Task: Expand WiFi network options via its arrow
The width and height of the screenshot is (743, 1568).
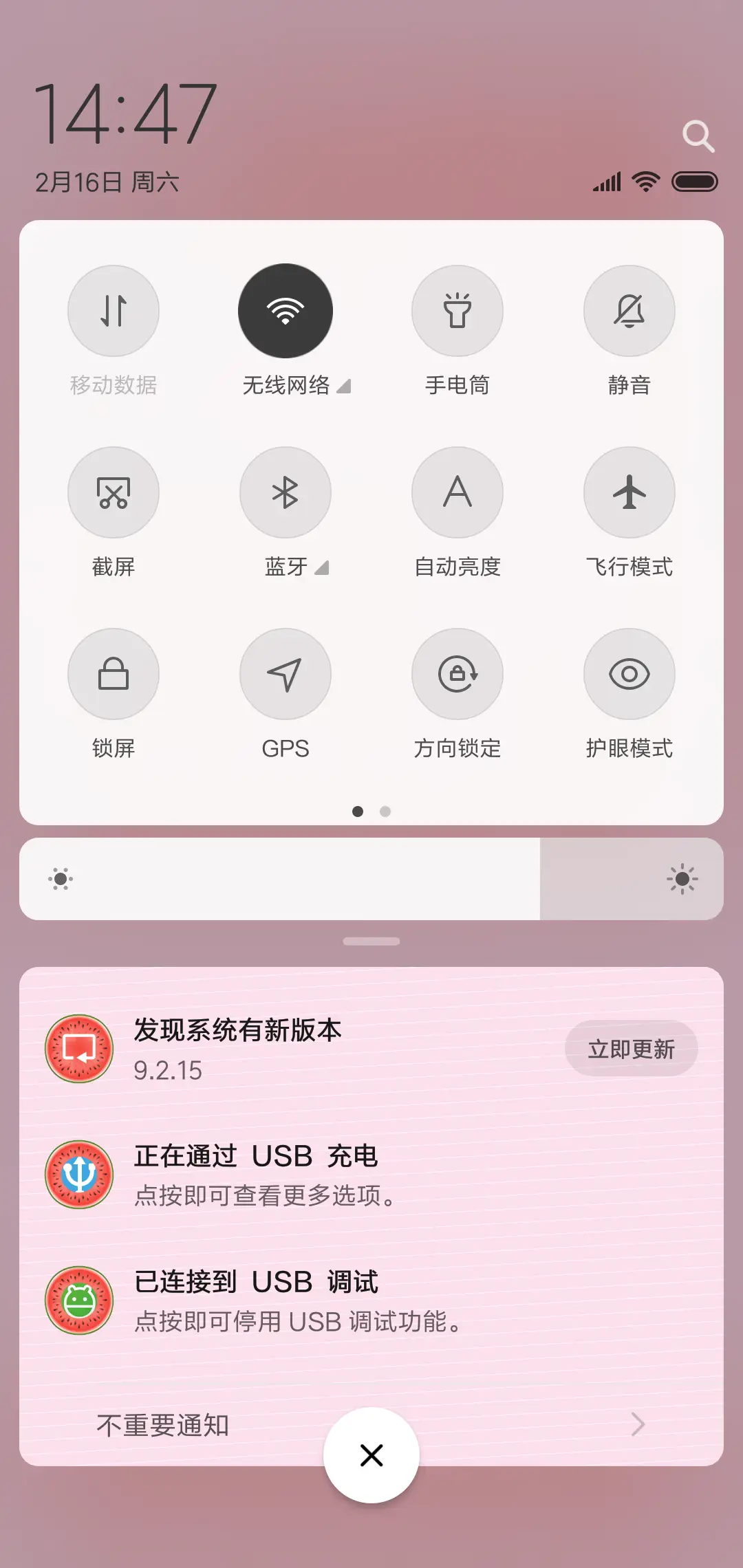Action: click(x=343, y=386)
